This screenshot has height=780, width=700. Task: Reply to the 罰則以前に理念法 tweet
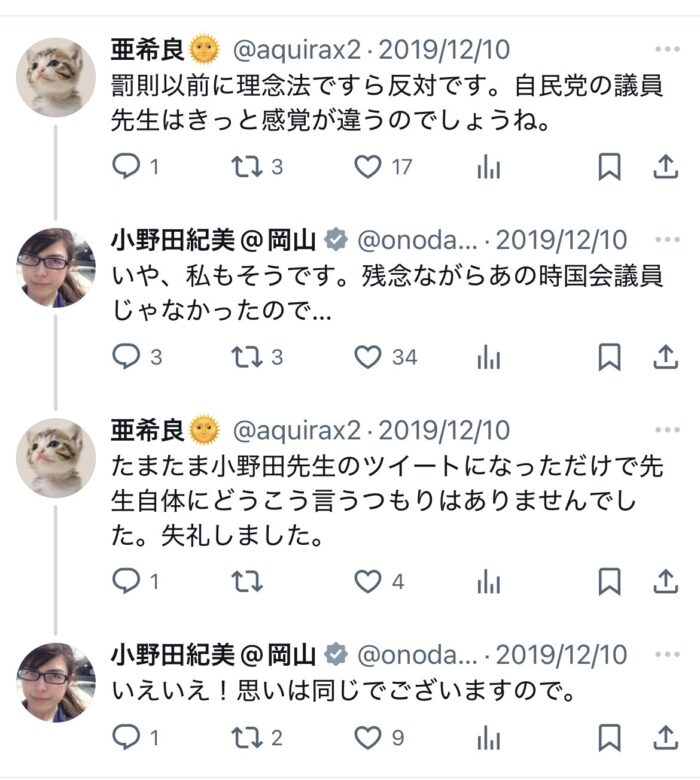point(126,167)
